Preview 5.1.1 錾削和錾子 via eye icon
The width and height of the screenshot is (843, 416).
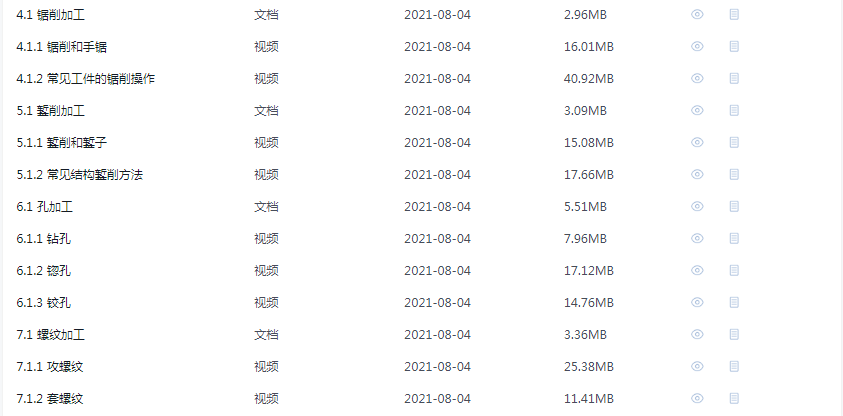pos(697,143)
